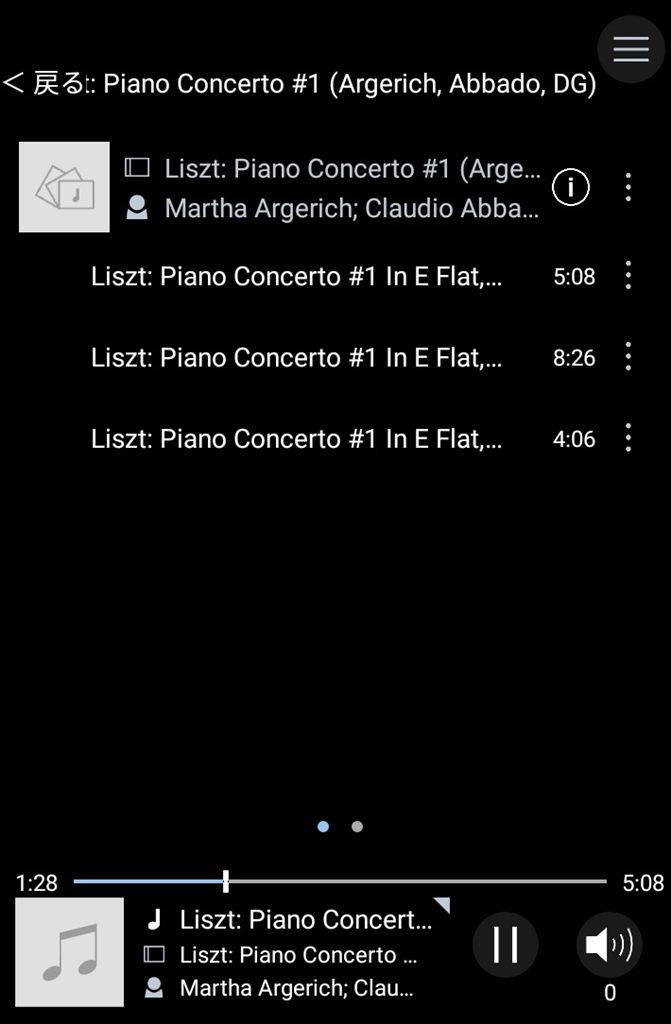Play the 8:26 track
671x1024 pixels.
click(x=297, y=357)
